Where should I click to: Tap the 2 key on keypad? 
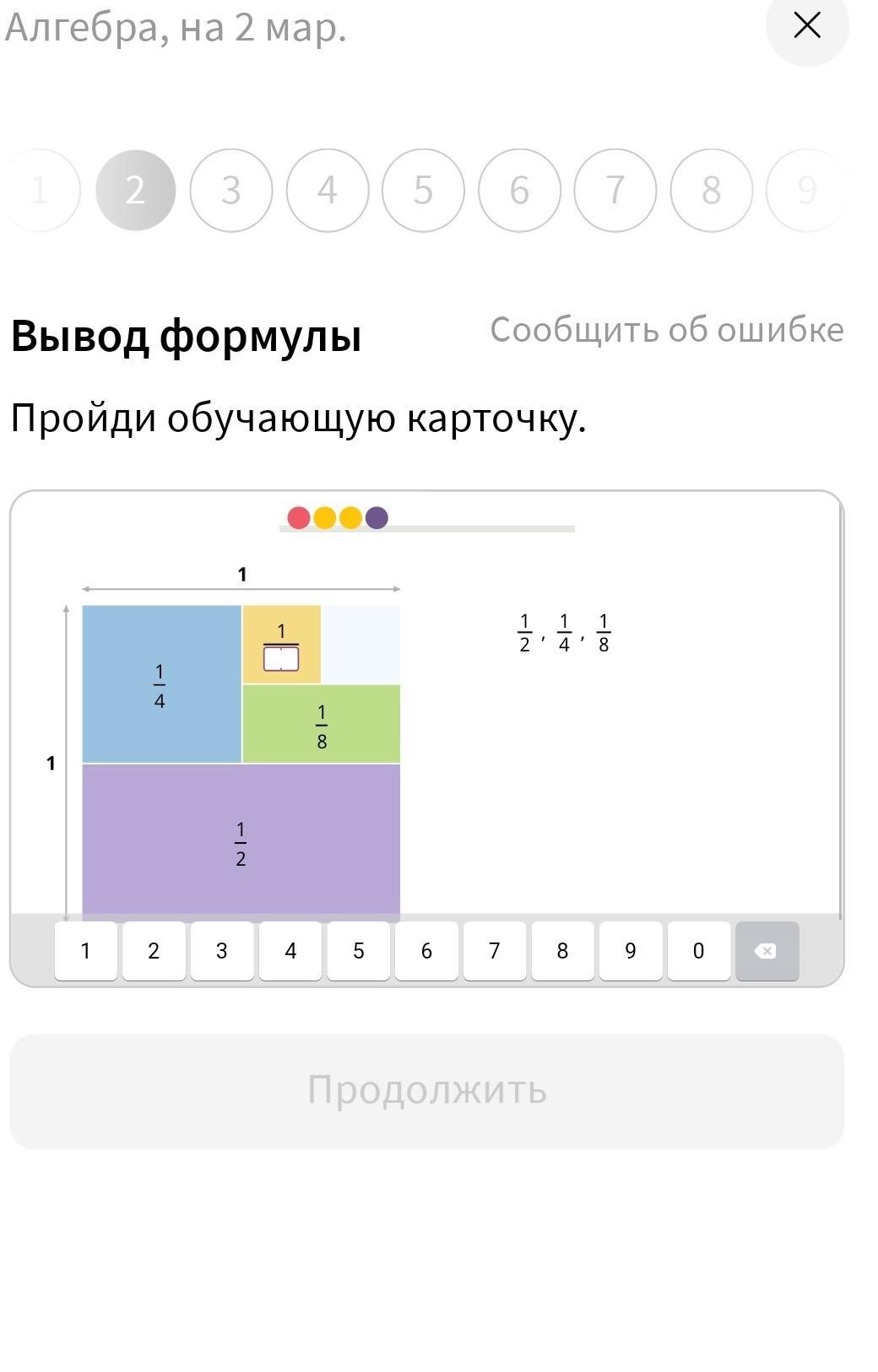(154, 951)
